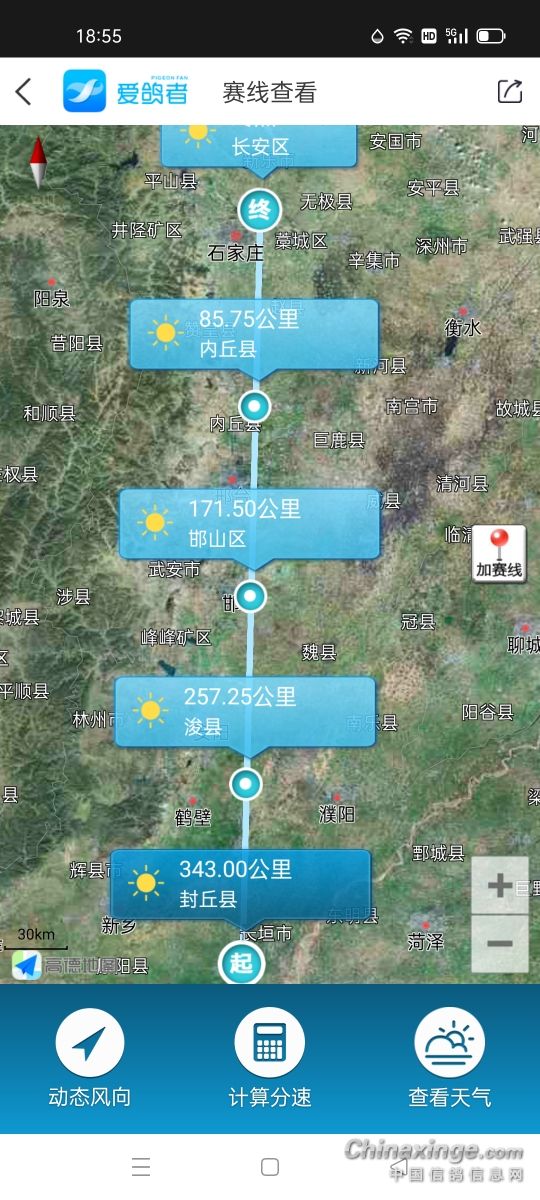Open the 171.50公里 邯山区 weather bubble
The height and width of the screenshot is (1200, 540).
[x=249, y=523]
